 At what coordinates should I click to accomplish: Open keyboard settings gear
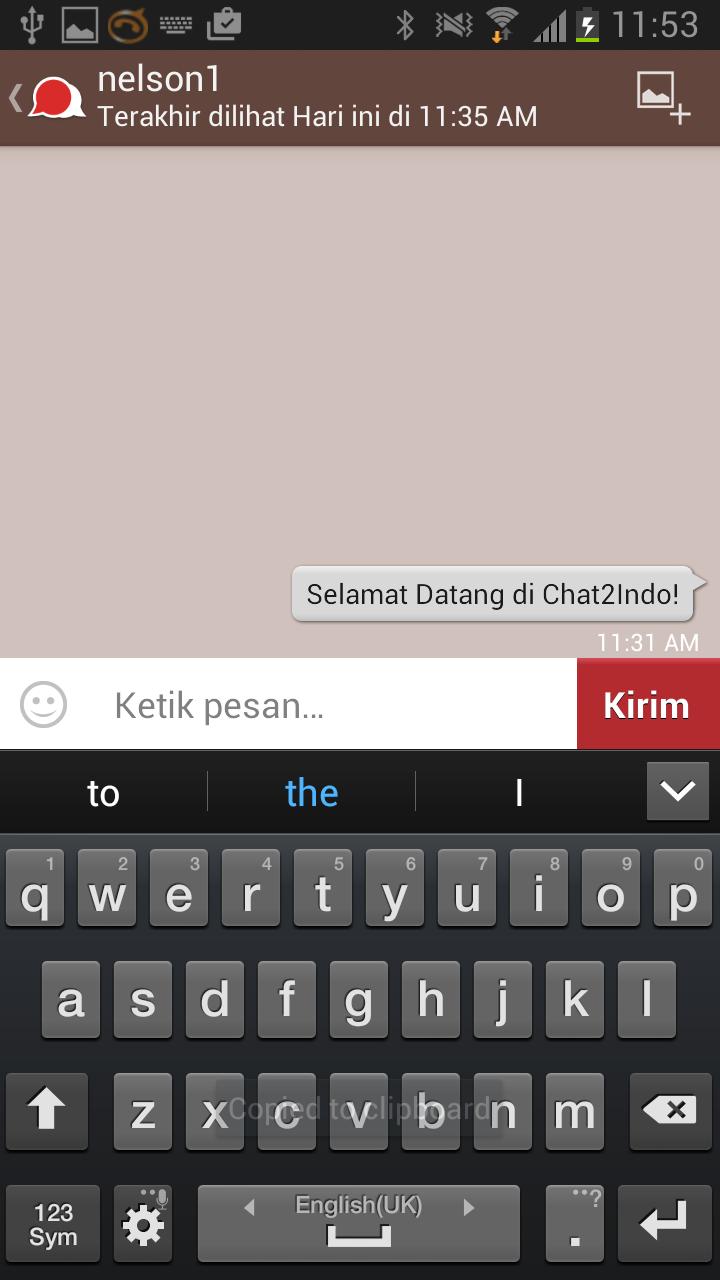143,1223
